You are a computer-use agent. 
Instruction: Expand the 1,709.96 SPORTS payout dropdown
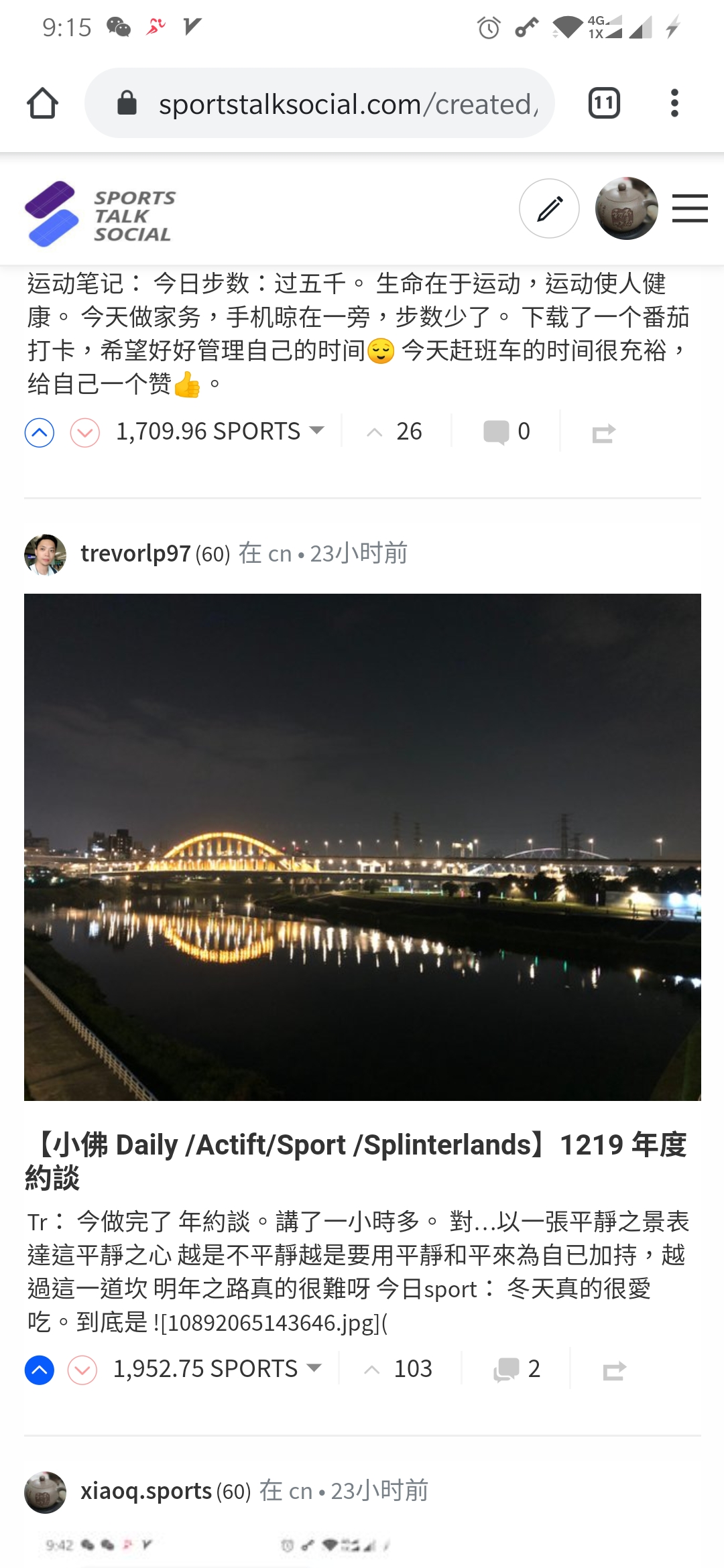click(x=316, y=430)
